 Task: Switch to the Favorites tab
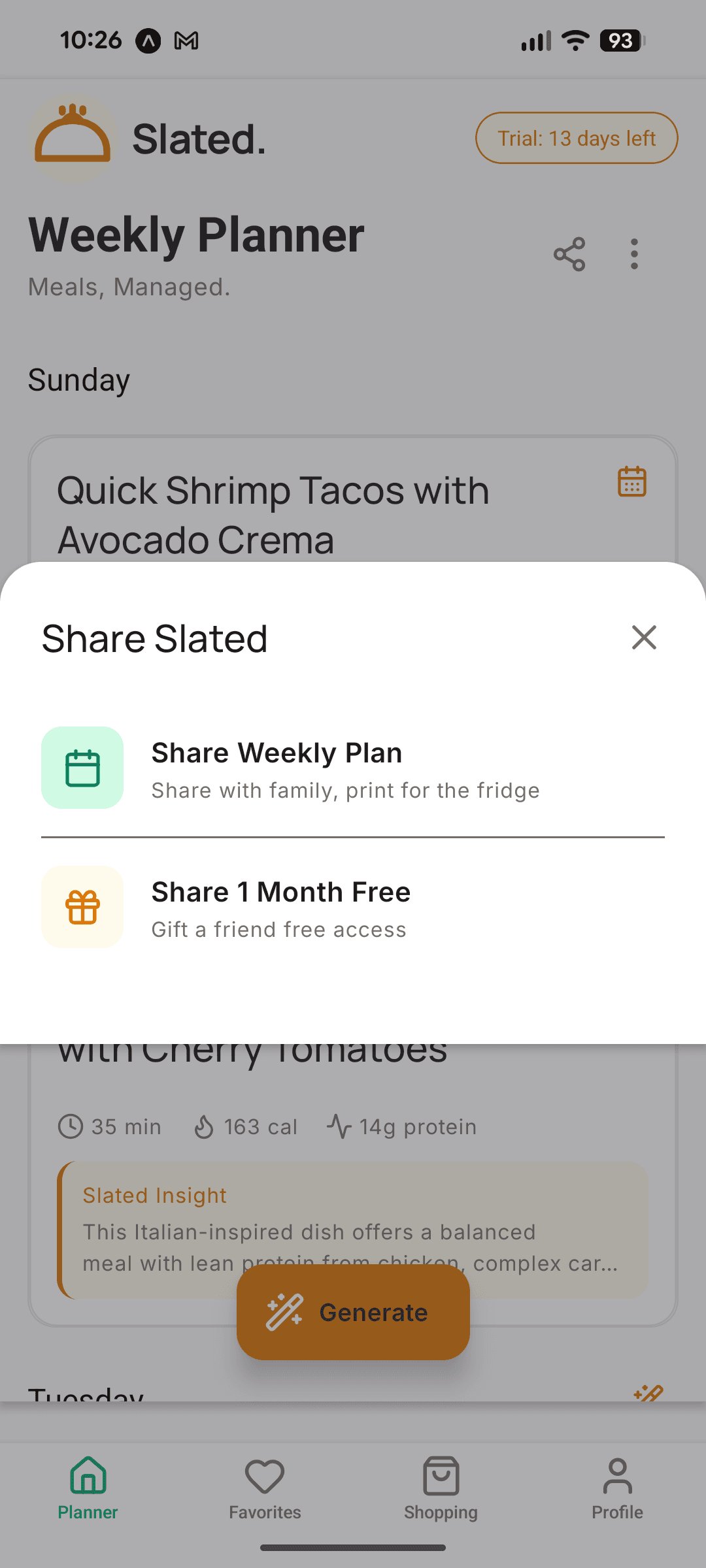(265, 1488)
